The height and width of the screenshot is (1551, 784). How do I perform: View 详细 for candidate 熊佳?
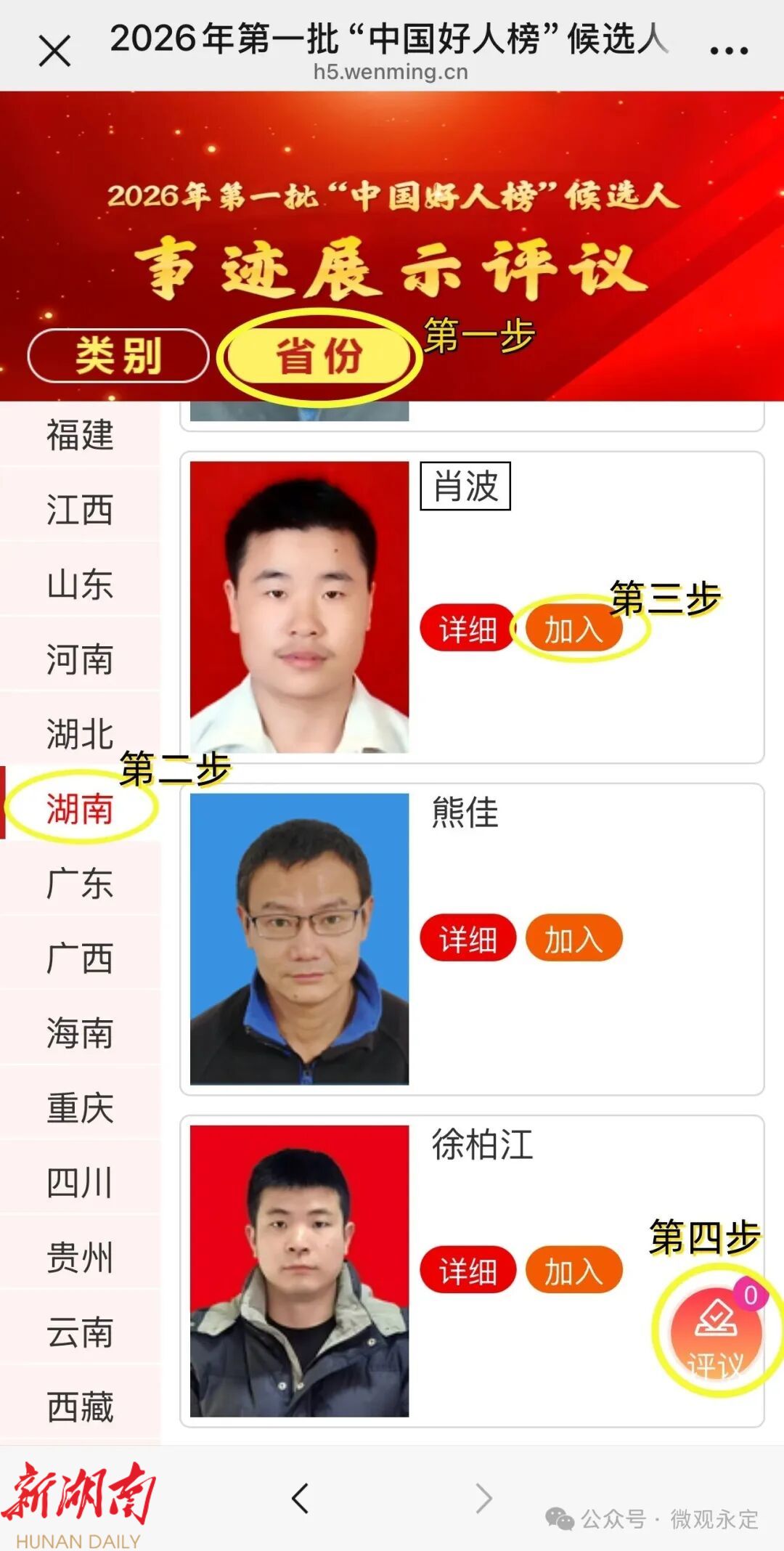467,939
